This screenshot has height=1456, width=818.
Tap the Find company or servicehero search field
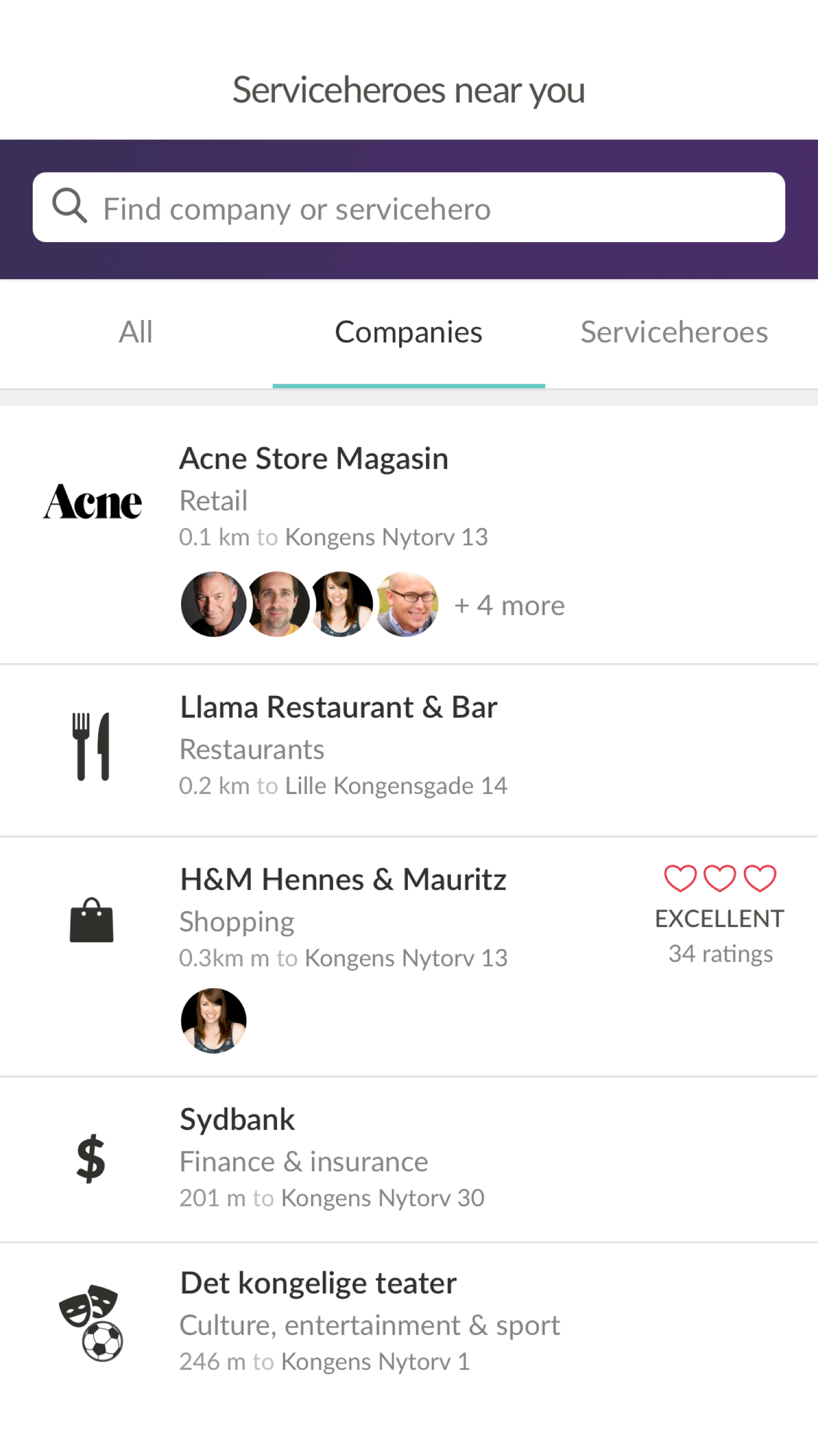408,207
